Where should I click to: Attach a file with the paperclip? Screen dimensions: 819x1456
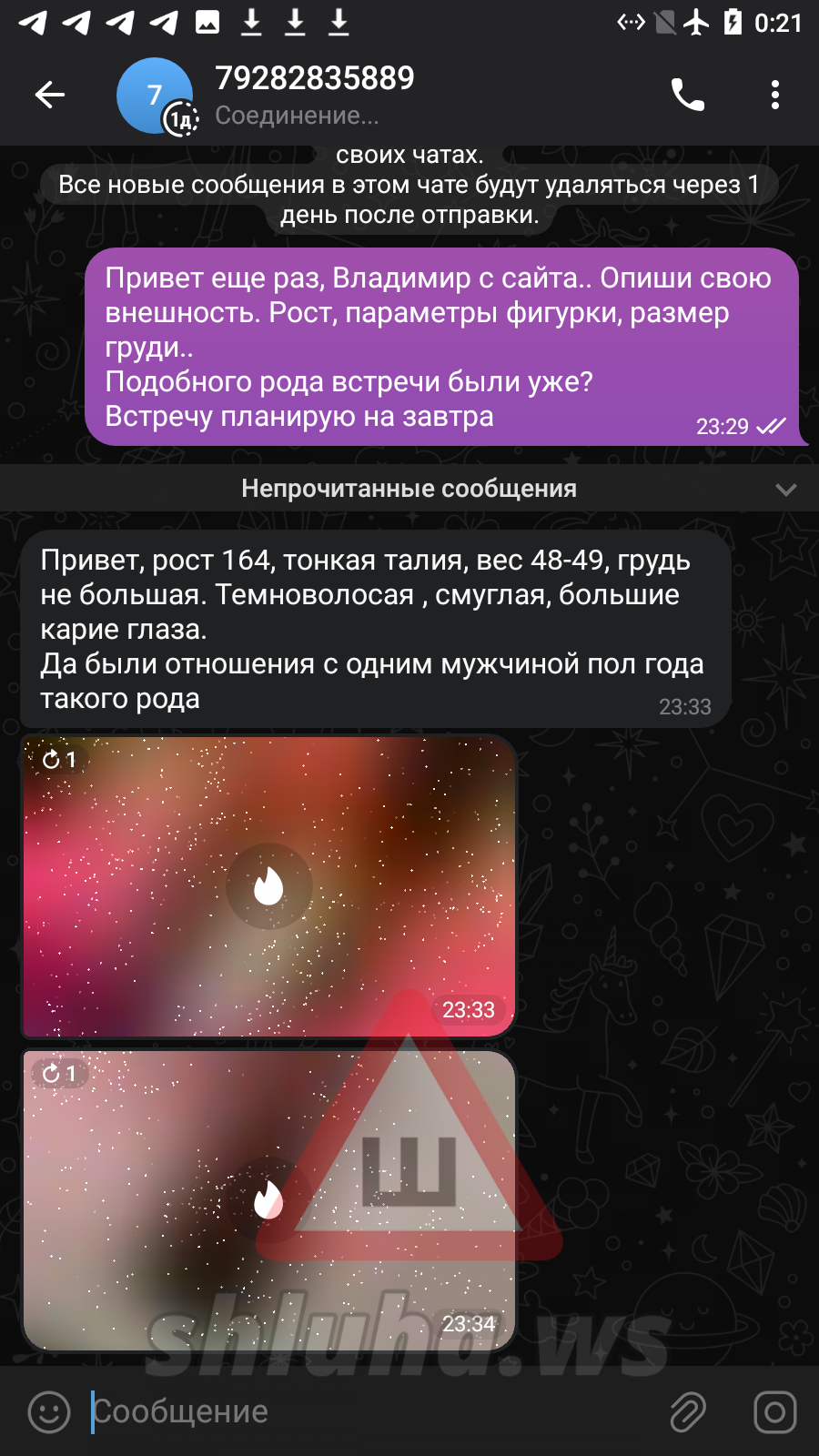[x=688, y=1412]
